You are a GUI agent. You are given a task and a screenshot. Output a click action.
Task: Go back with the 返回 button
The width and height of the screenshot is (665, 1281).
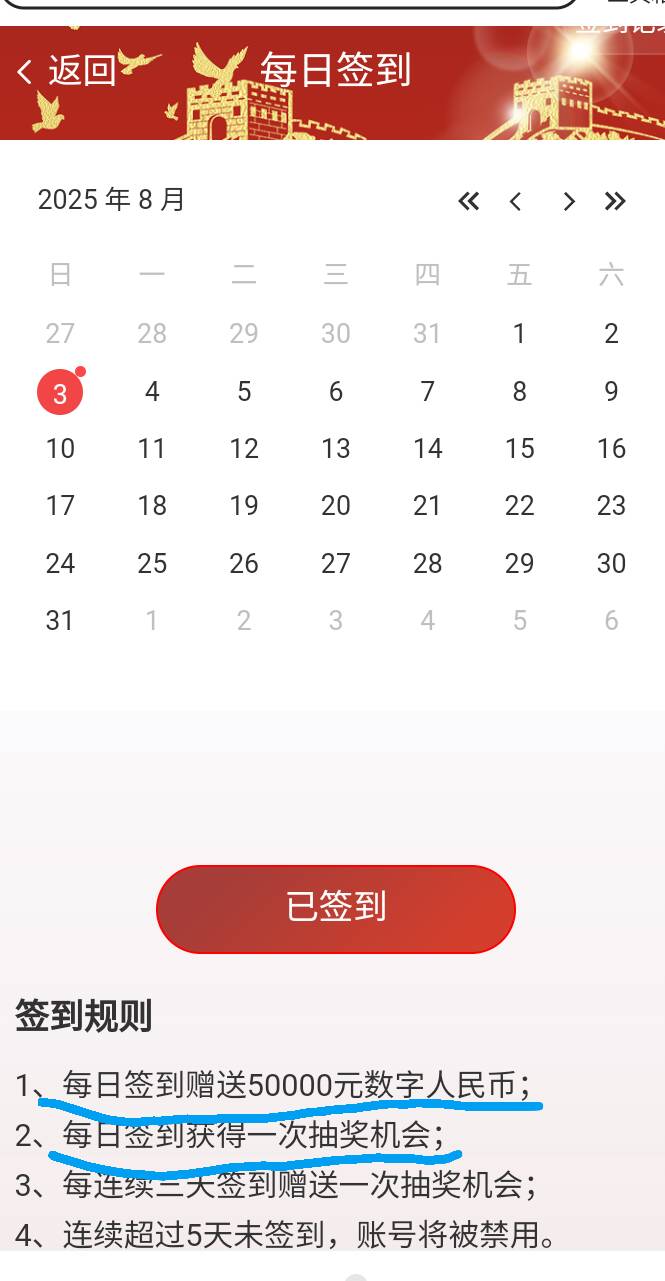point(66,71)
